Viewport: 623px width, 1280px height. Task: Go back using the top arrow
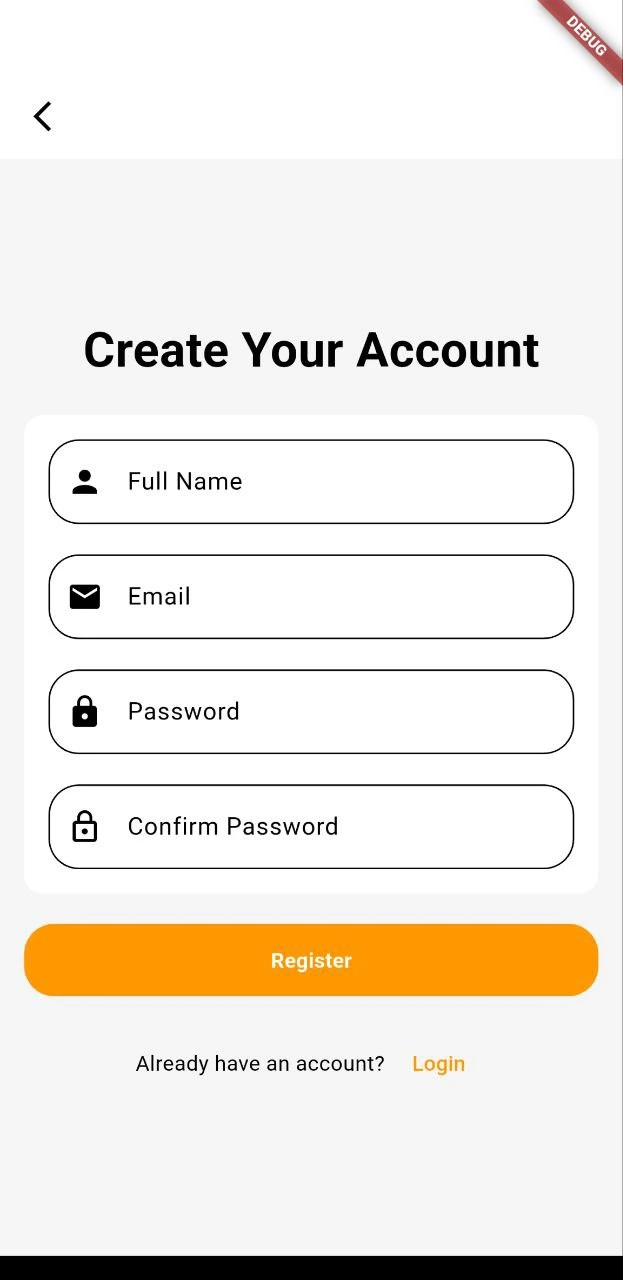42,116
